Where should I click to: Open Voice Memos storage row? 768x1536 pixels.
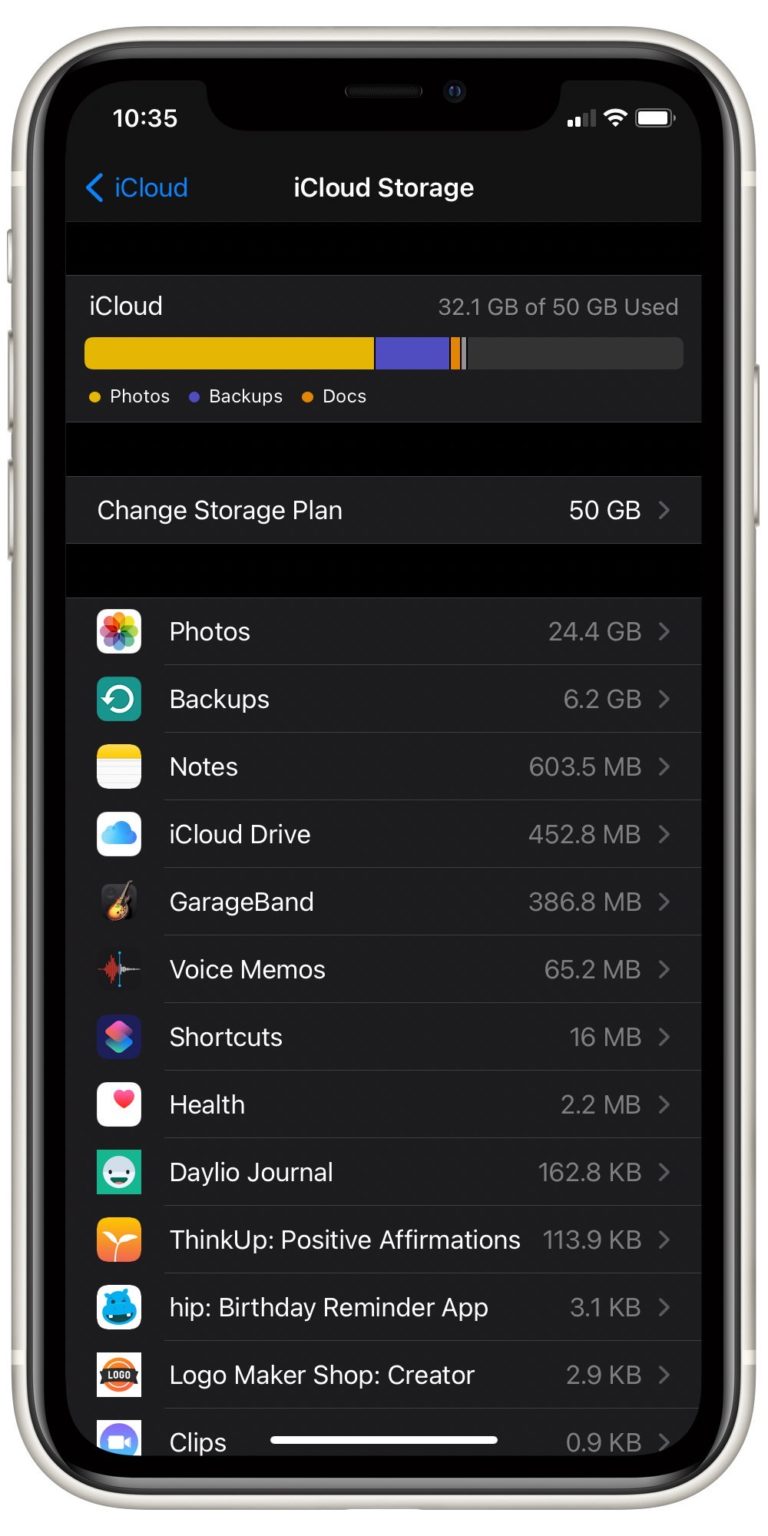coord(384,969)
